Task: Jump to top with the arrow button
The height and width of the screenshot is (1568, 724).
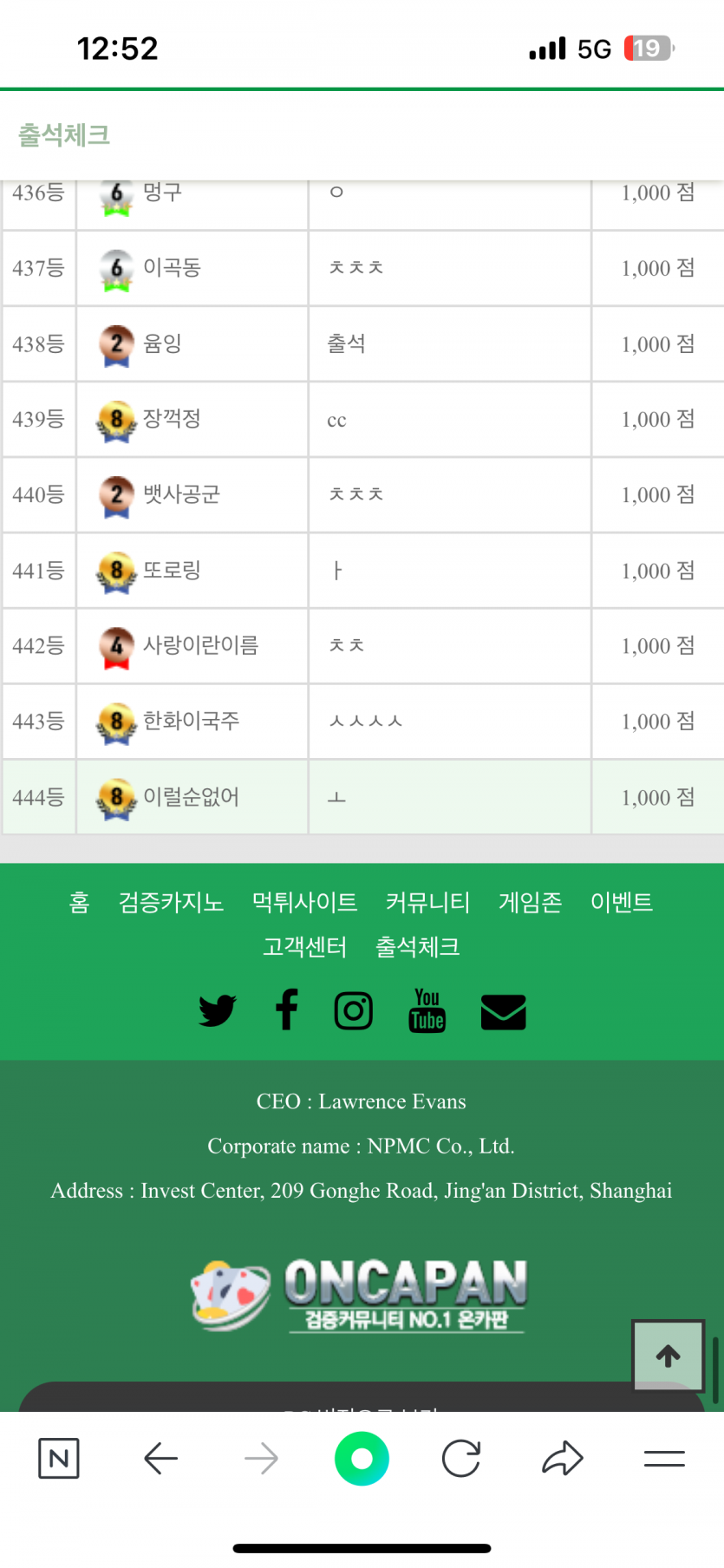Action: pos(668,1356)
